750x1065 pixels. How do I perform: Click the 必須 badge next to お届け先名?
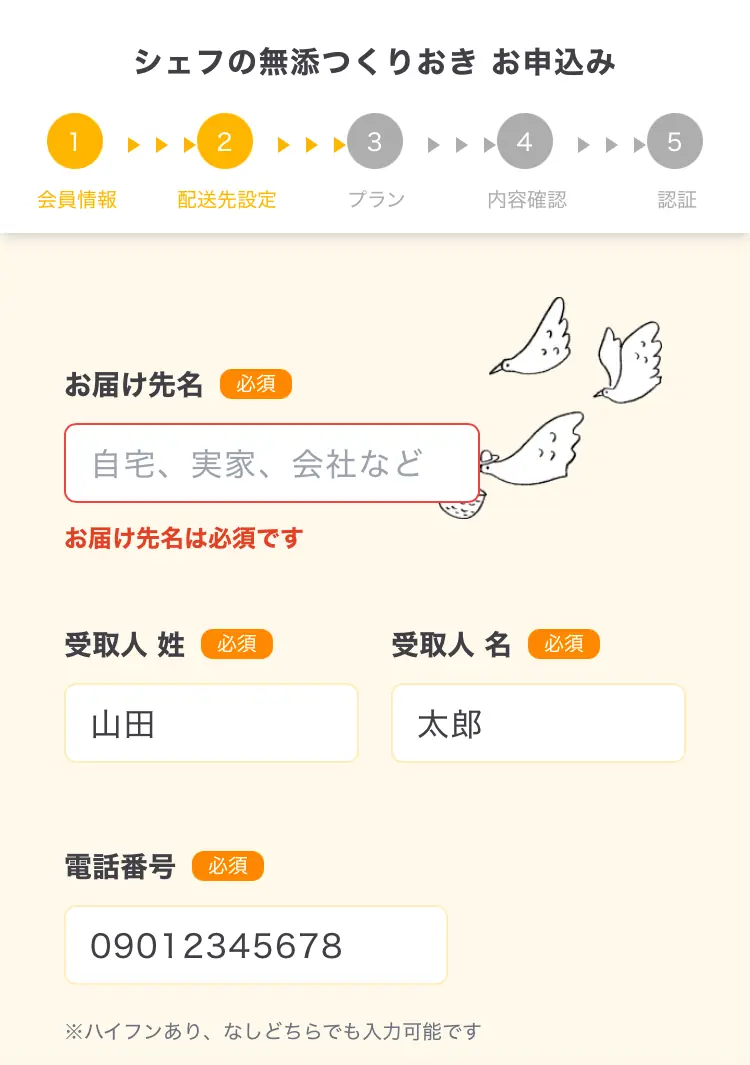[255, 384]
